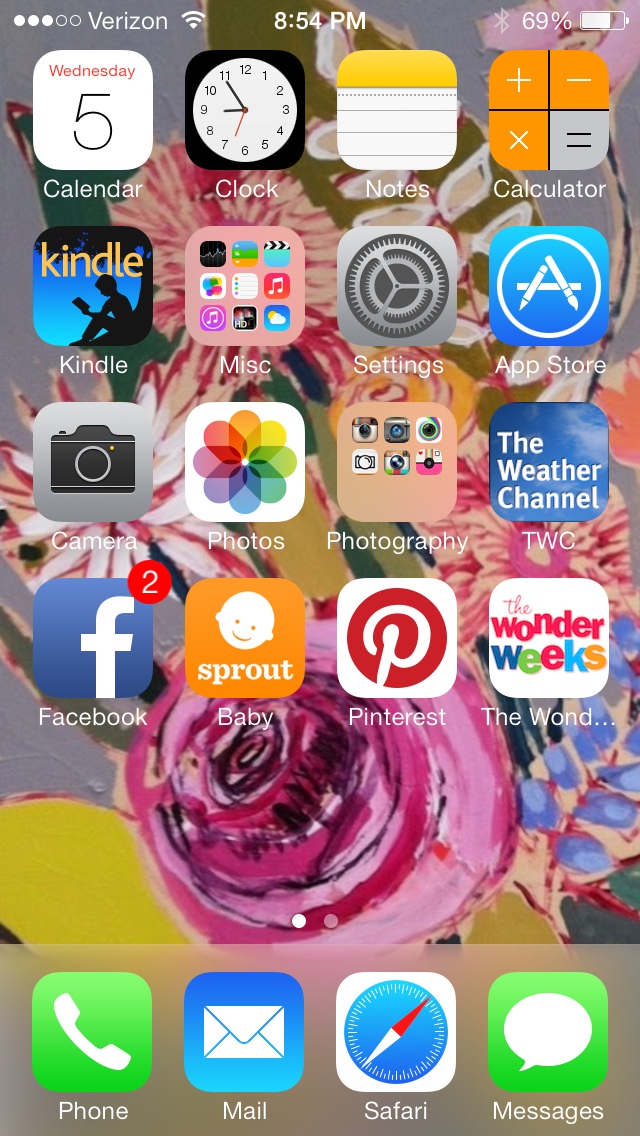Launch the Clock app
640x1136 pixels.
[245, 110]
